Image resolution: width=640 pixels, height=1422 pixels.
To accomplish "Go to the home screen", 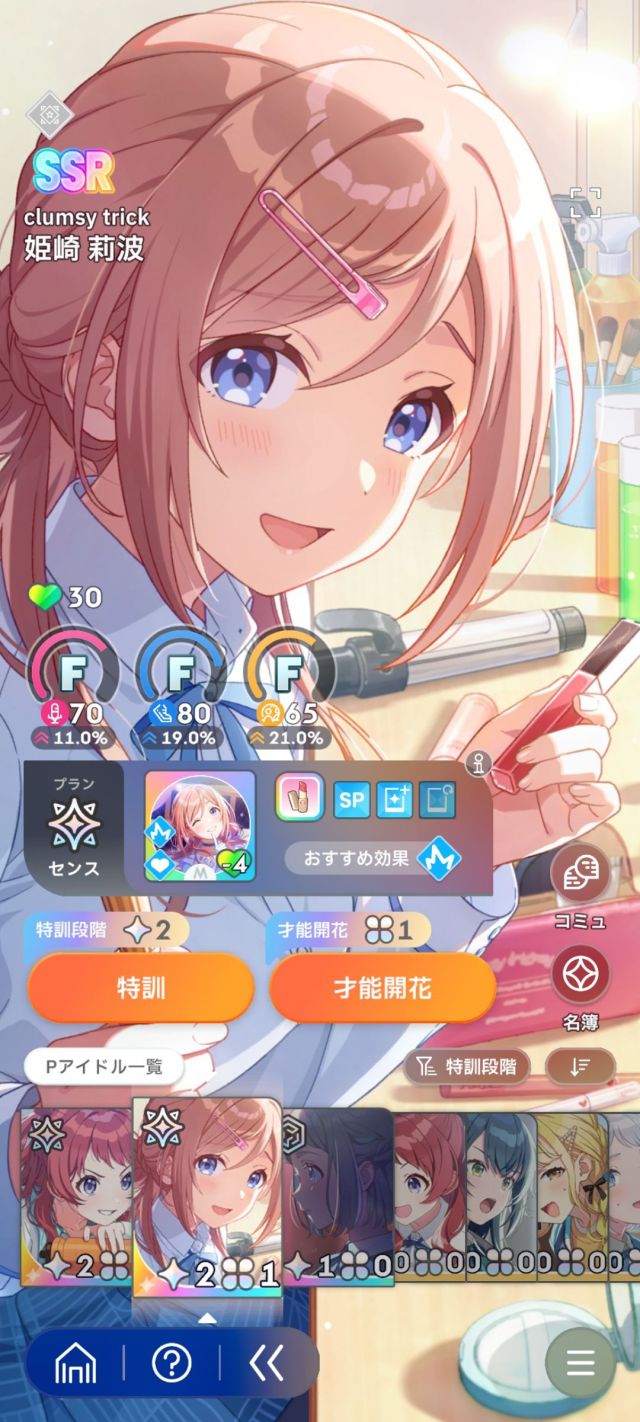I will (x=75, y=1362).
